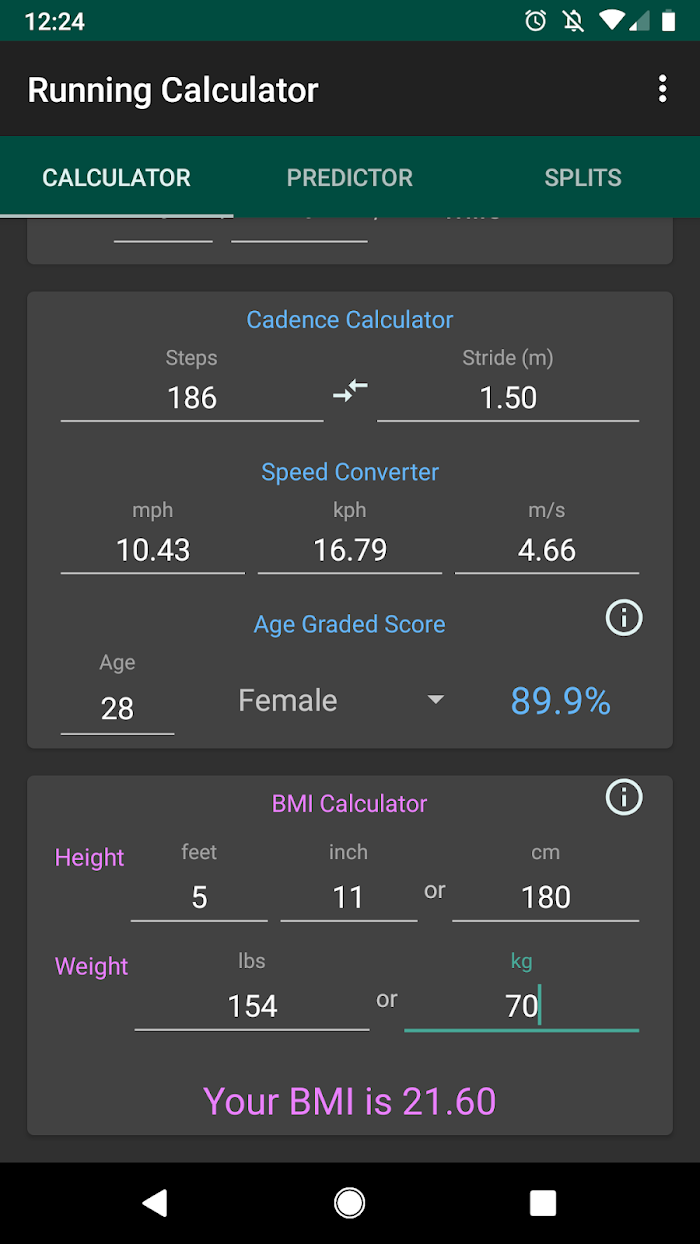
Task: Edit the height feet field
Action: 199,897
